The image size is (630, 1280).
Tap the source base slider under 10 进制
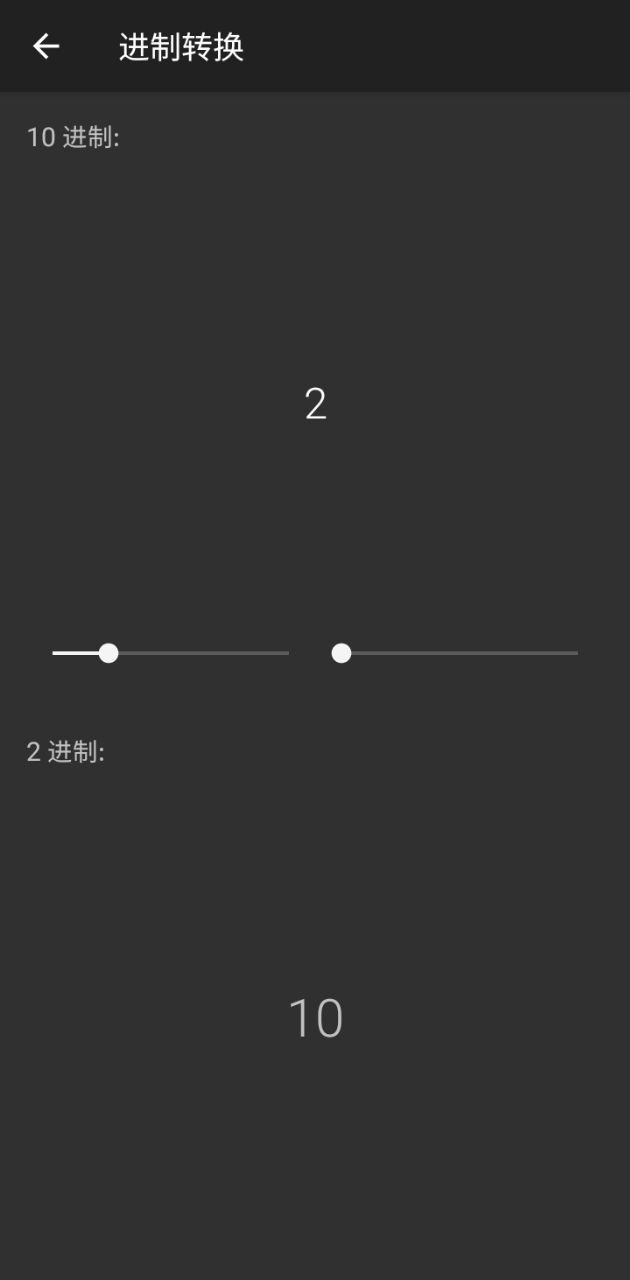click(x=171, y=653)
